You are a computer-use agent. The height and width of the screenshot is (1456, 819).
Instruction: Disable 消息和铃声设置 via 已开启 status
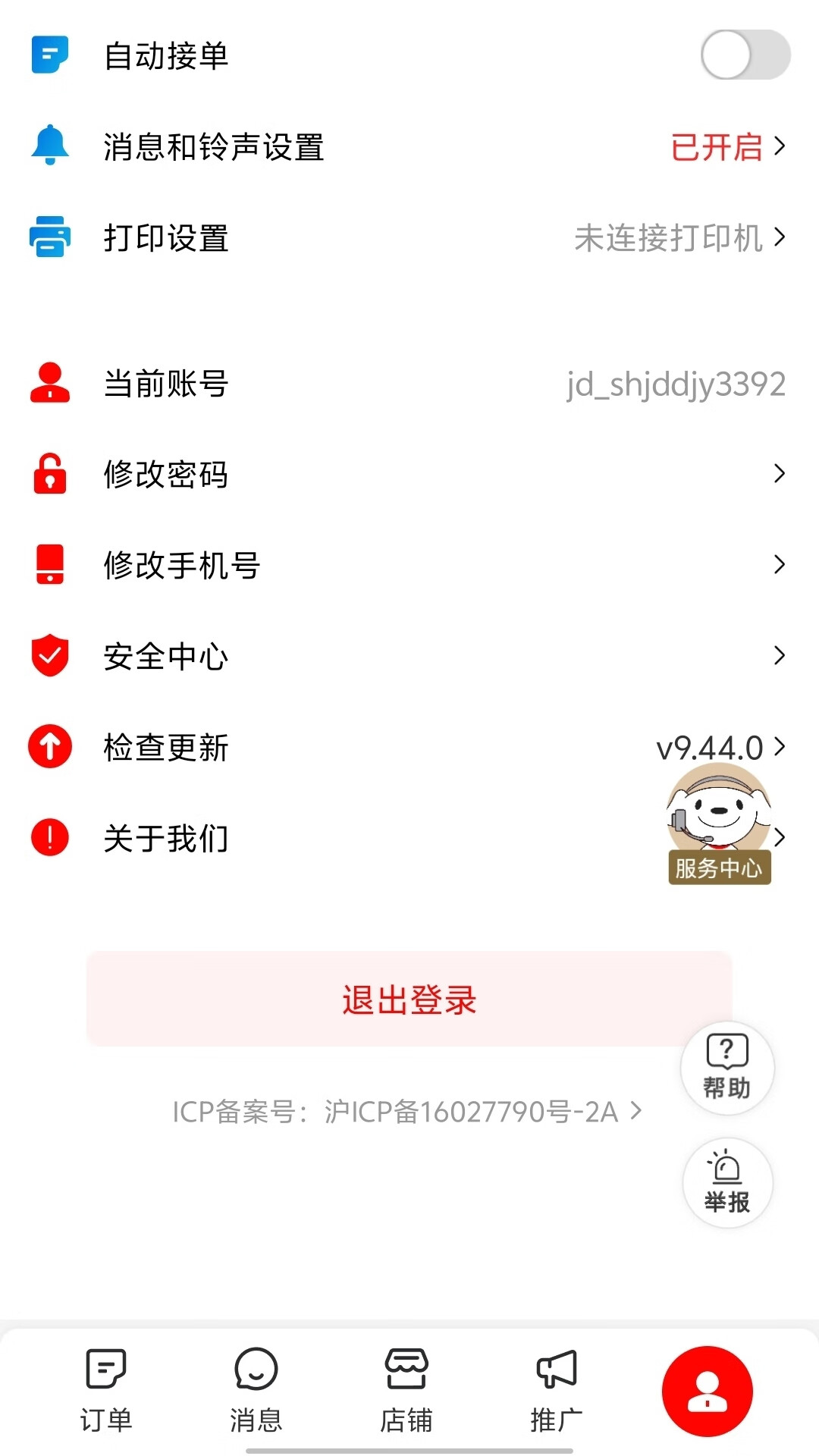(x=716, y=146)
